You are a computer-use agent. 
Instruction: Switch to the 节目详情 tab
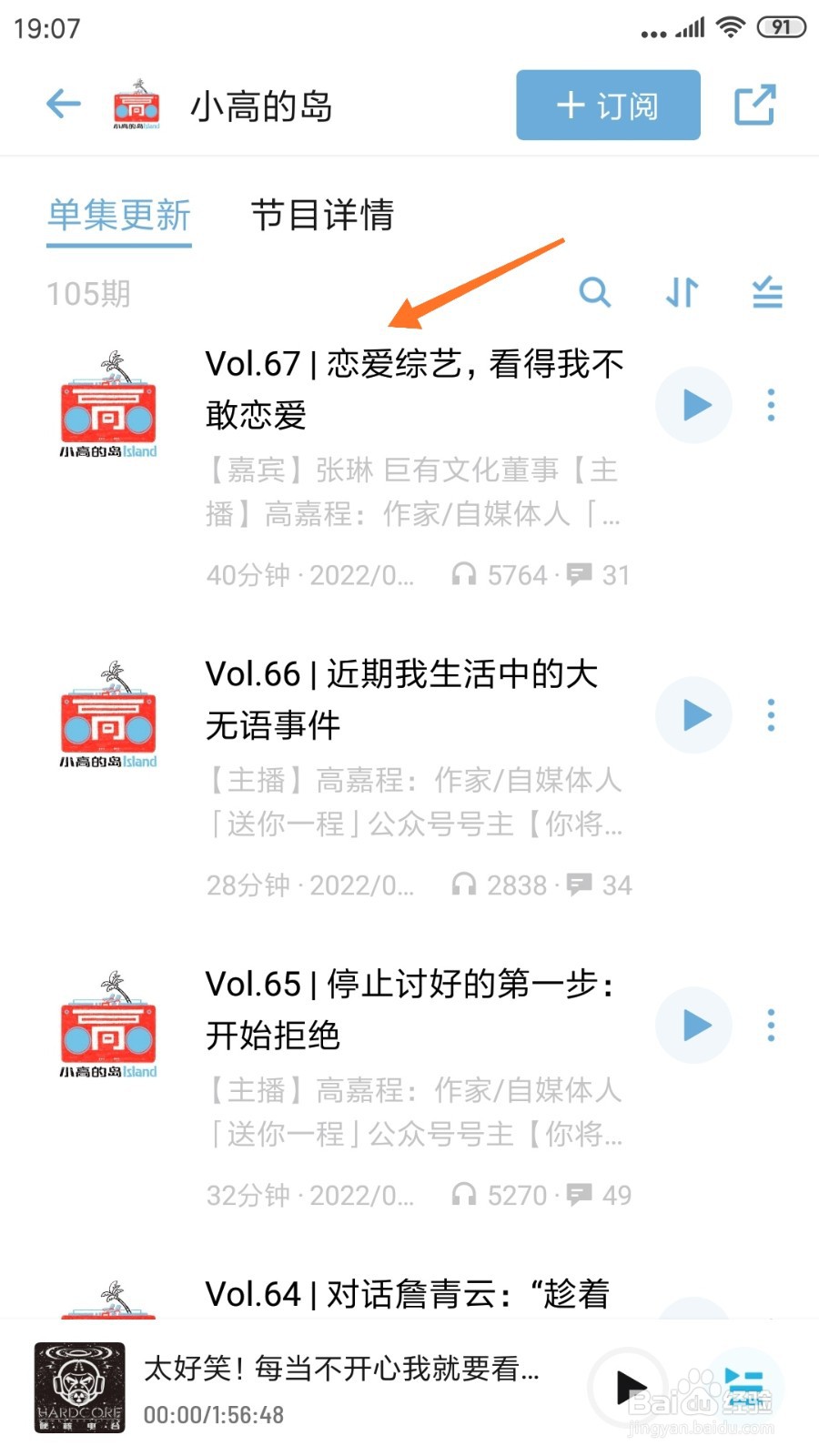pos(322,216)
